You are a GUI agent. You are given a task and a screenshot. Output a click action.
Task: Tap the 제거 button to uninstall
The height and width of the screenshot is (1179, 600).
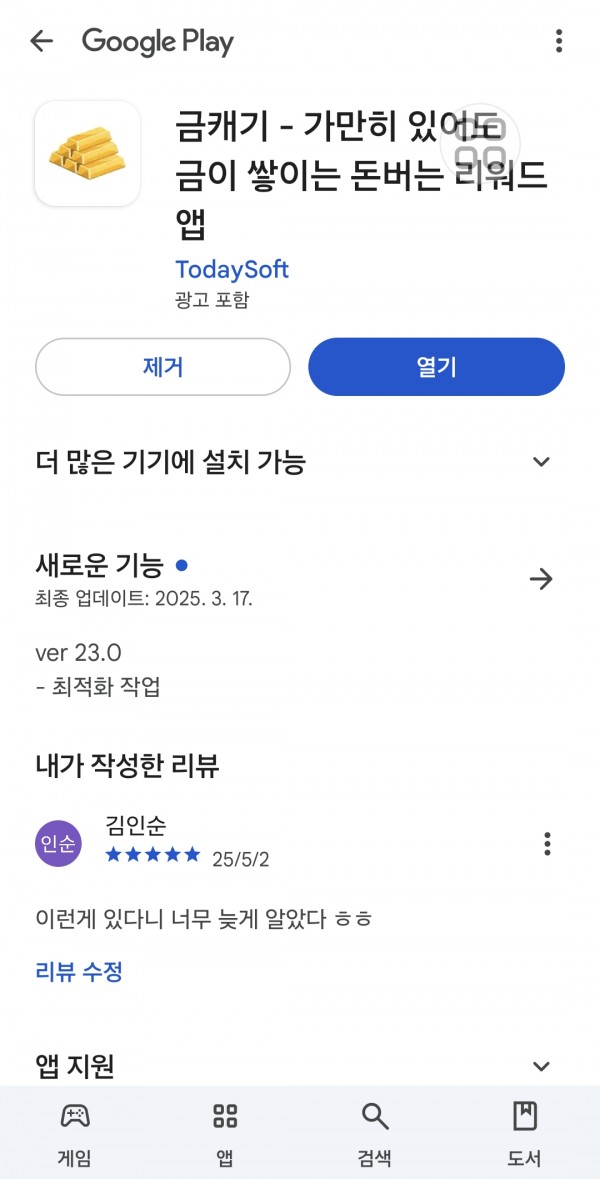[162, 367]
